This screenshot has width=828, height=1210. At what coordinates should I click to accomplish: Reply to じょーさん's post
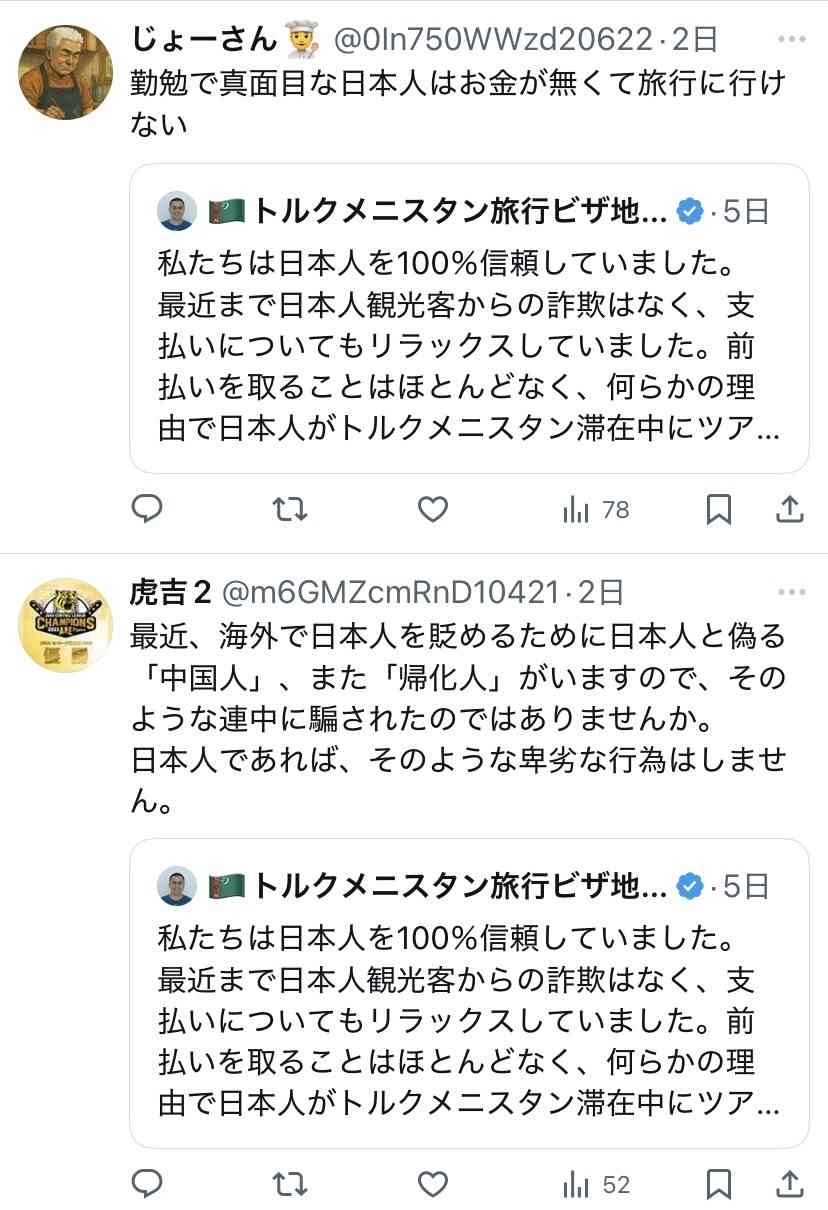148,510
